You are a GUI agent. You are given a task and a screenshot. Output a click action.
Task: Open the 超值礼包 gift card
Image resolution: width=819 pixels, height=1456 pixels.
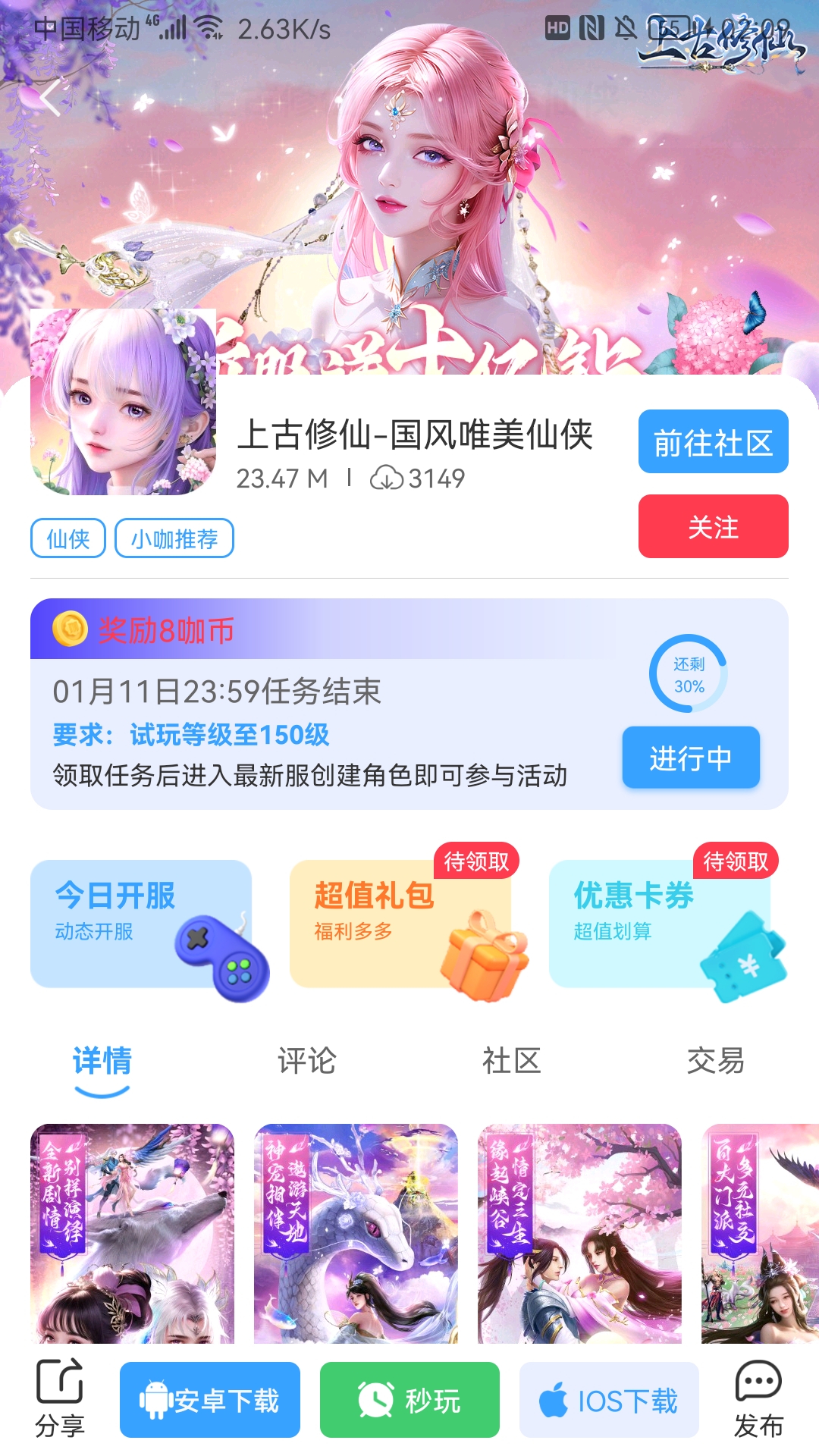tap(400, 924)
